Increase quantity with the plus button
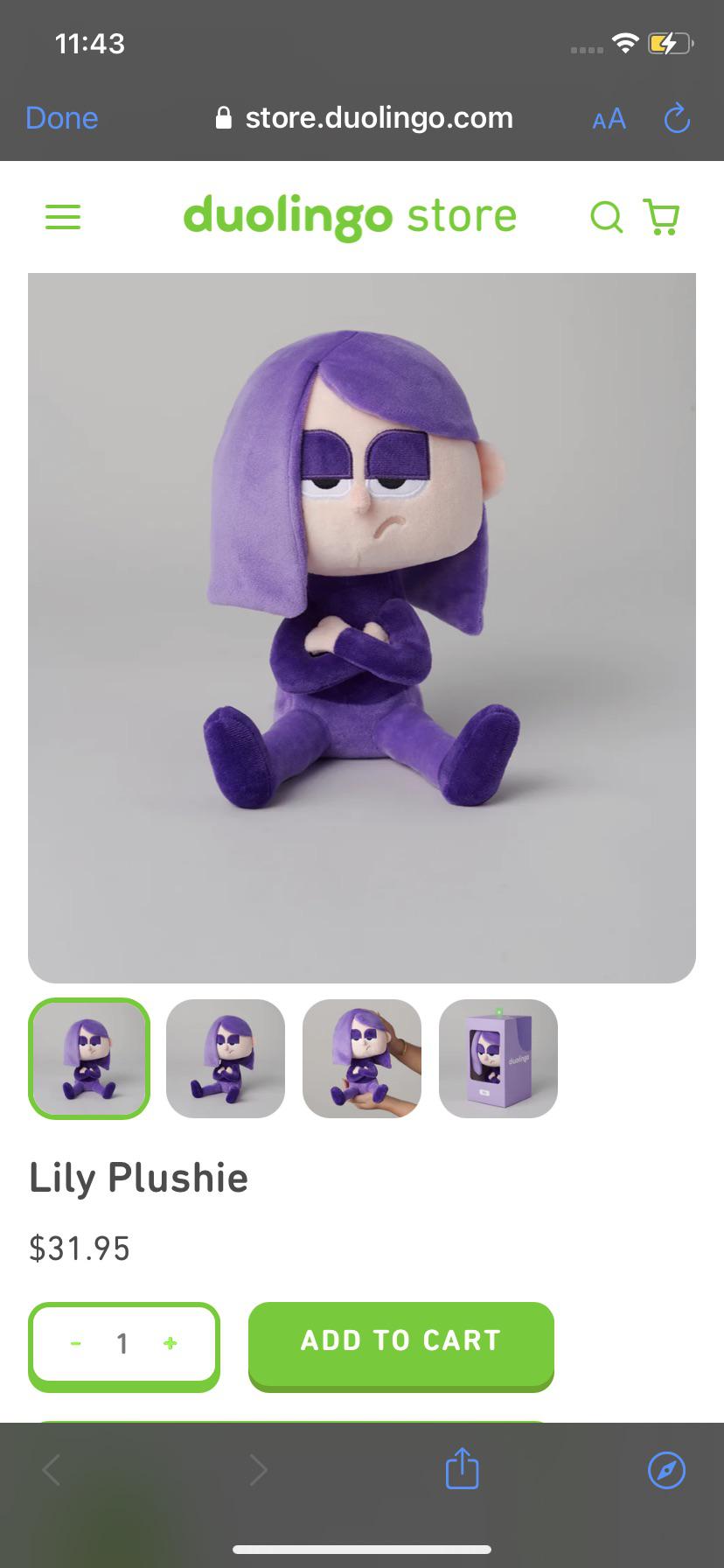This screenshot has height=1568, width=724. click(171, 1343)
